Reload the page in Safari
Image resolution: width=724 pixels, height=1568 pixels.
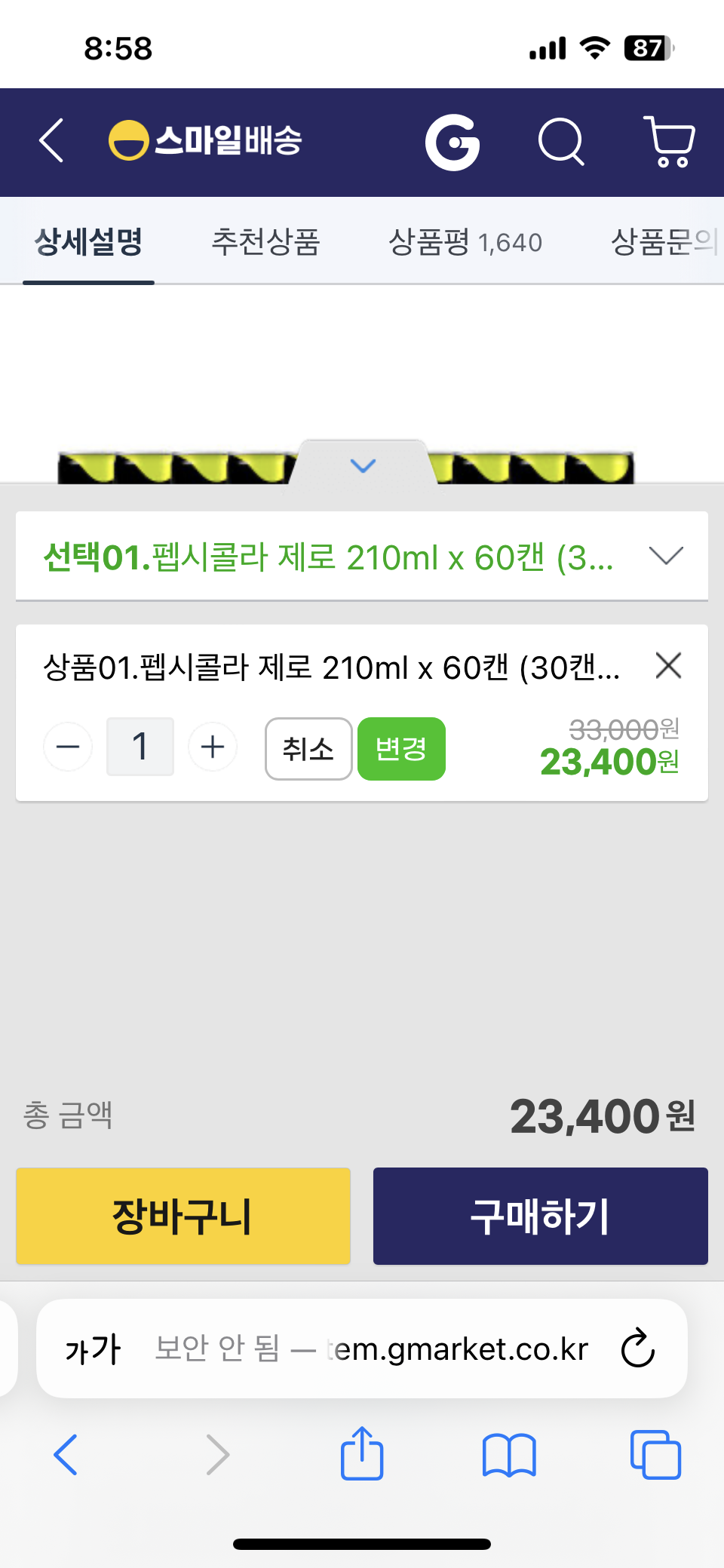tap(637, 1349)
